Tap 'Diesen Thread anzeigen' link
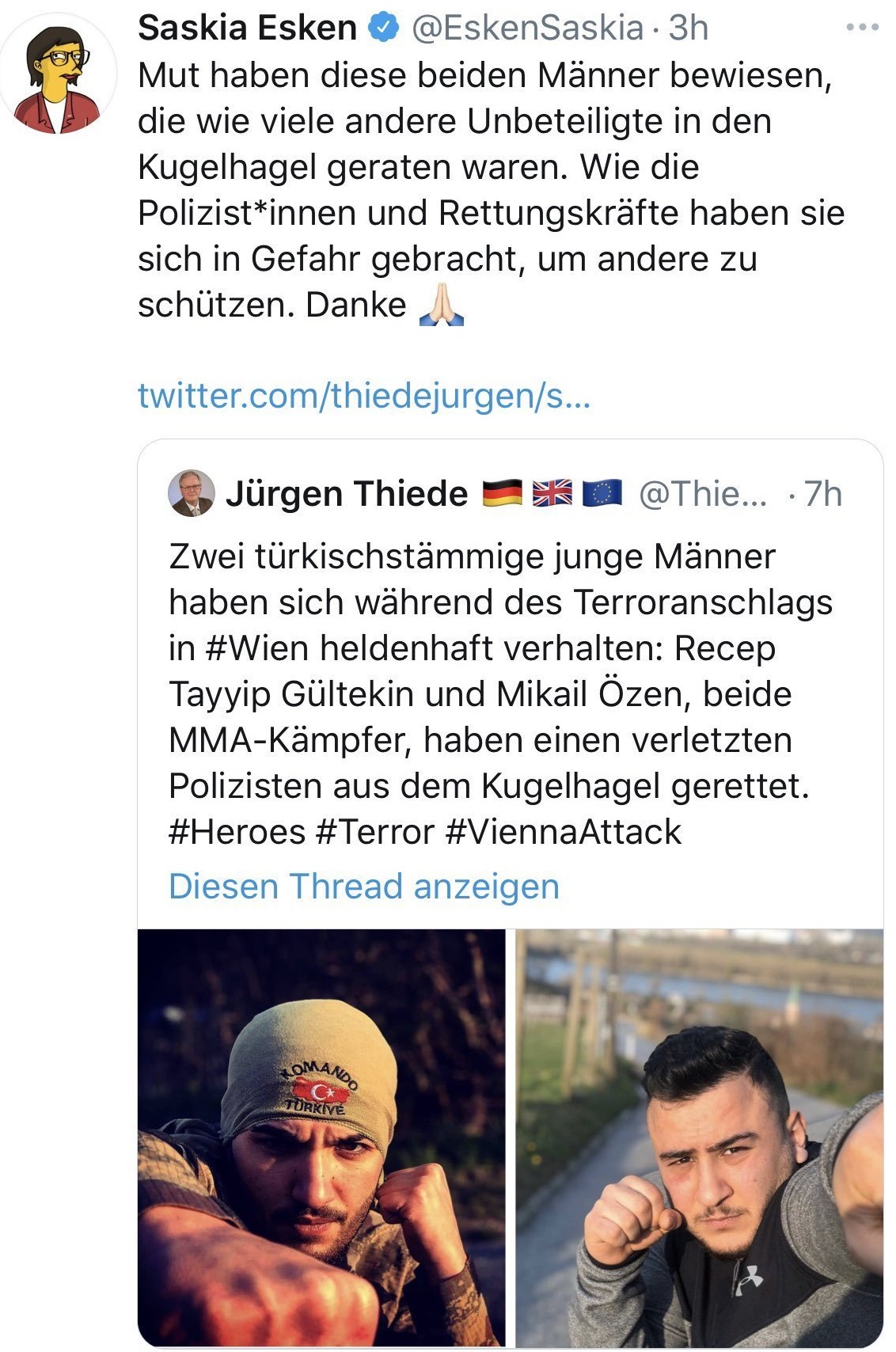Viewport: 896px width, 1352px height. [x=364, y=886]
